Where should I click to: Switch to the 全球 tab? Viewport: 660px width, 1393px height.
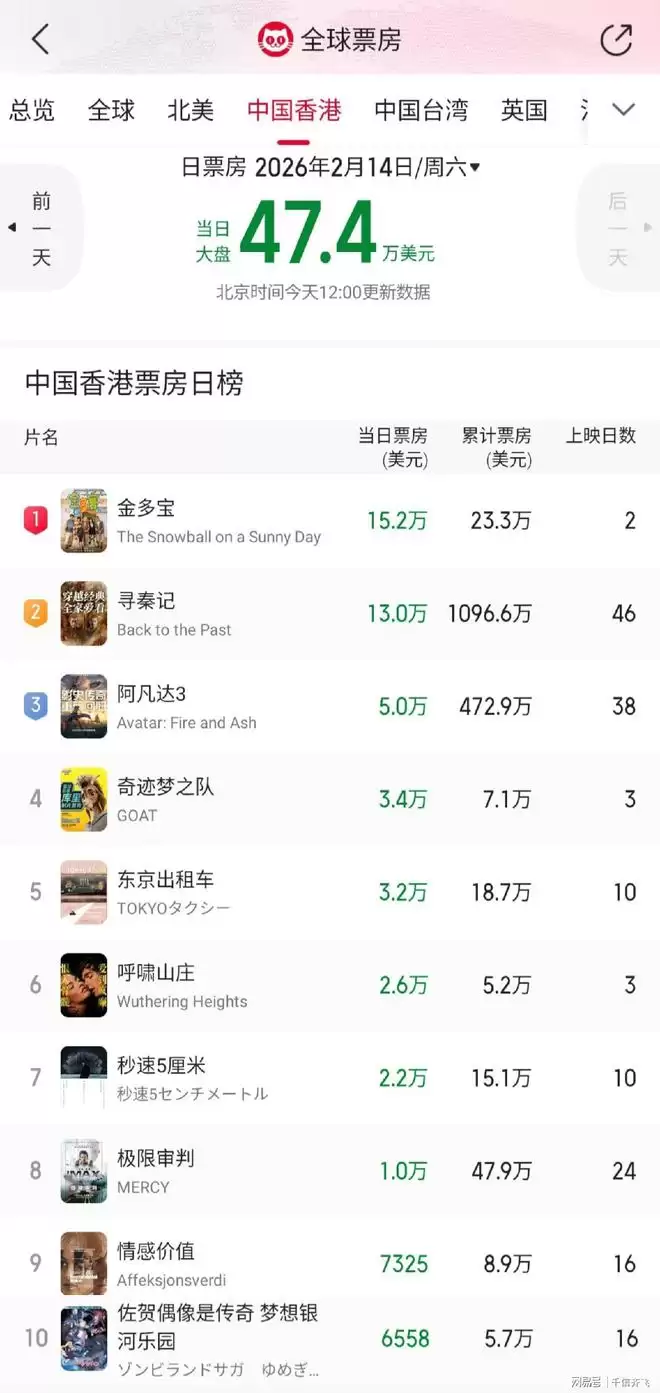(111, 110)
